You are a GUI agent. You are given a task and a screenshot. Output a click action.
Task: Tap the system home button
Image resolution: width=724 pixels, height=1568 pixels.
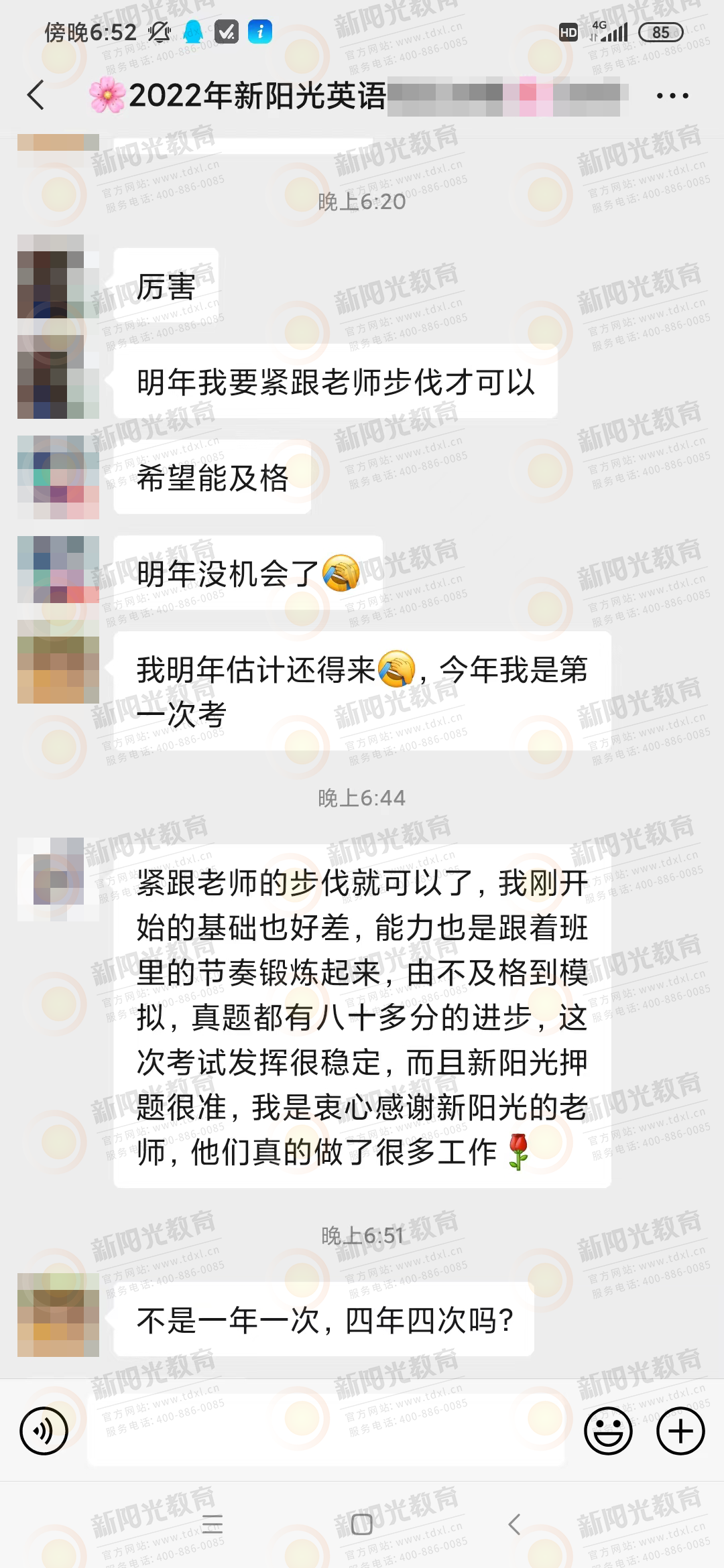[x=362, y=1524]
